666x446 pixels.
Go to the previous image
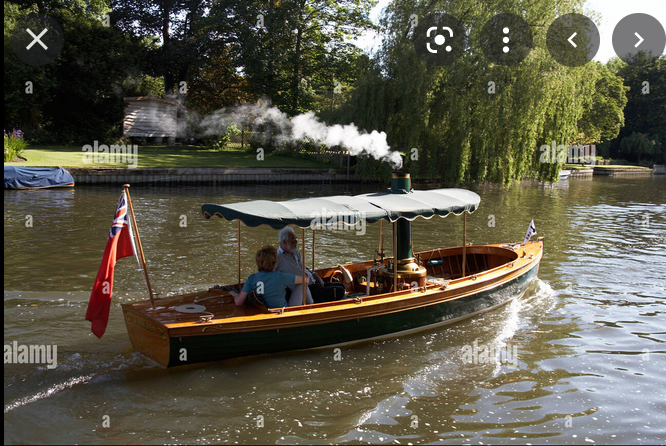(x=572, y=40)
